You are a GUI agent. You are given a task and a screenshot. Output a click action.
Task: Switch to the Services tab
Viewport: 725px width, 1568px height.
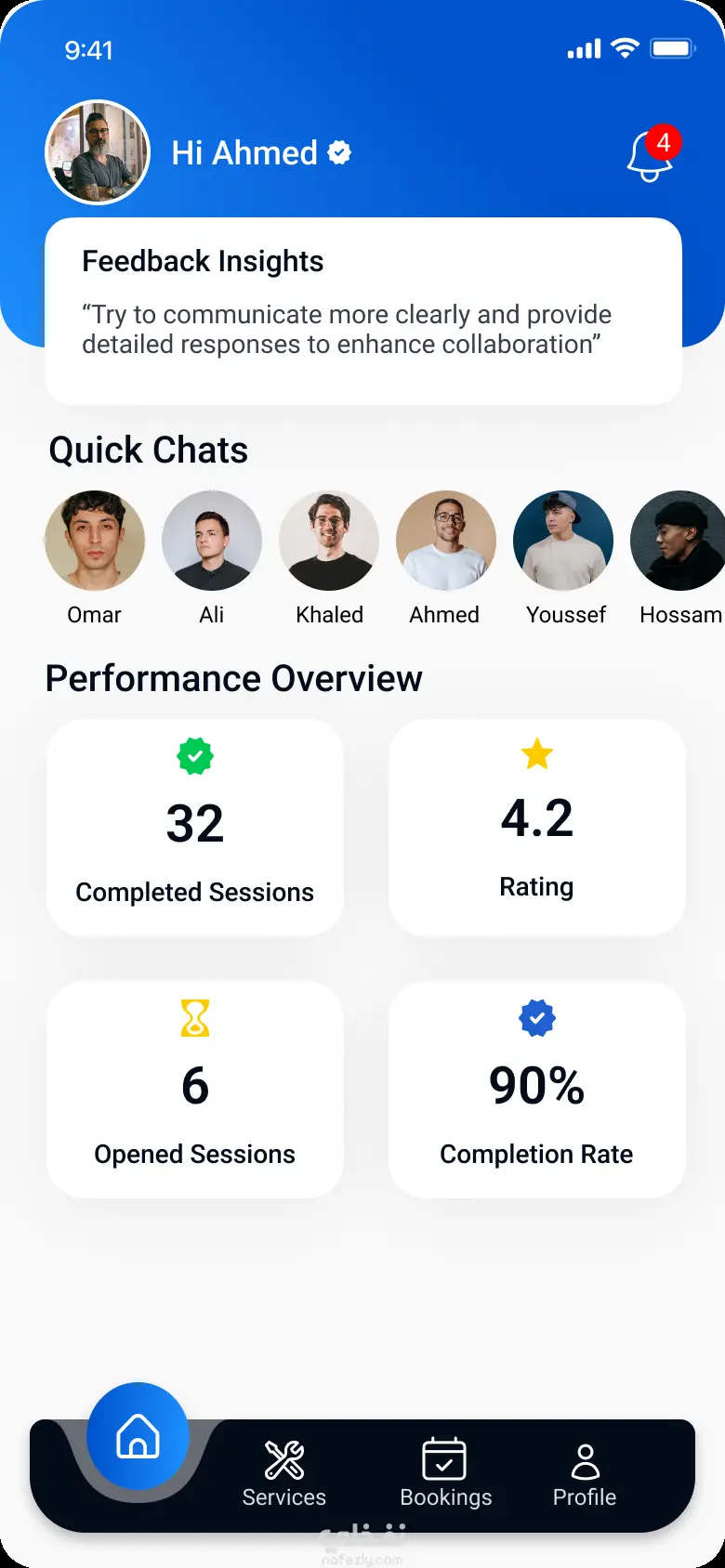284,1474
